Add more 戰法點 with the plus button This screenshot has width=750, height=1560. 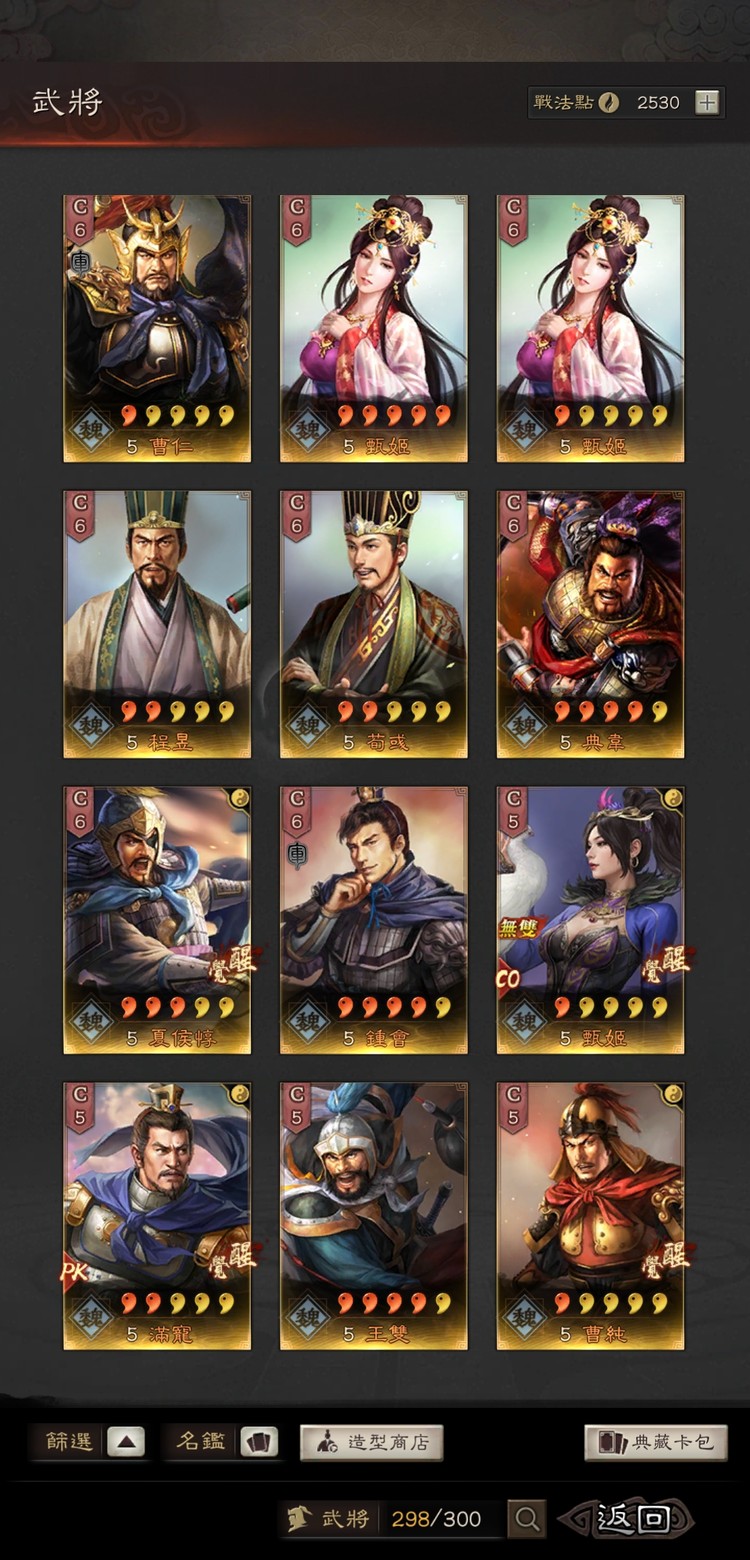click(x=707, y=102)
